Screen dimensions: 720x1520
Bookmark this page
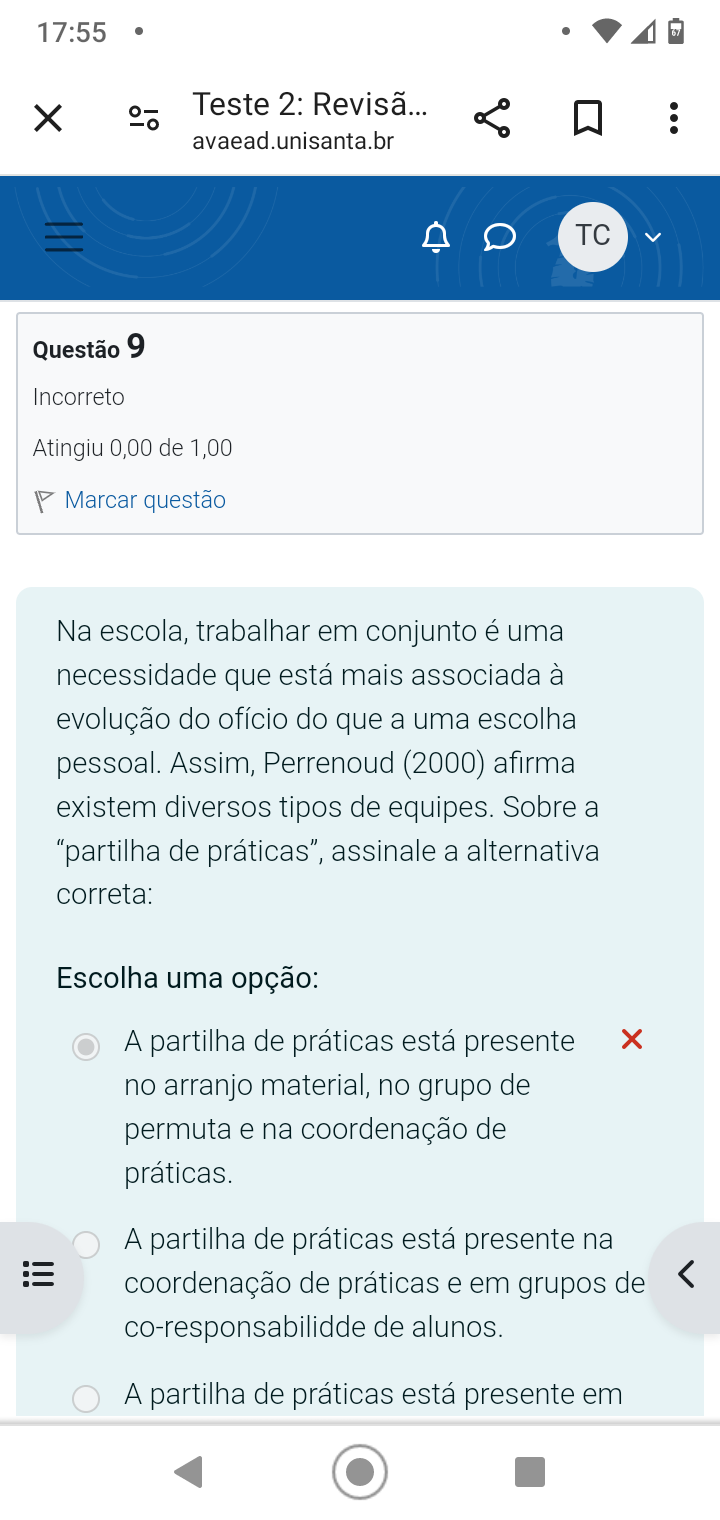(587, 118)
